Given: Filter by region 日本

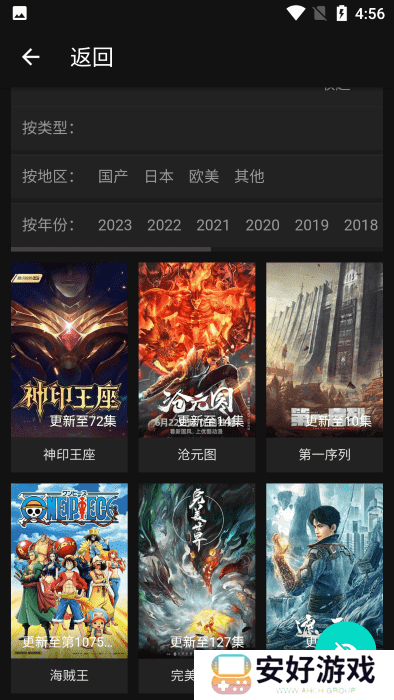Looking at the screenshot, I should (159, 176).
